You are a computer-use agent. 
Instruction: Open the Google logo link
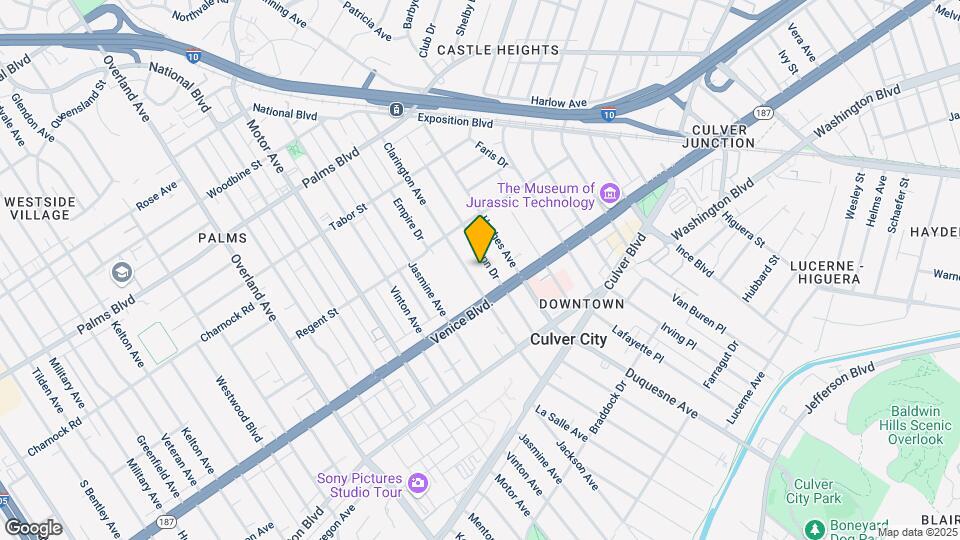33,527
